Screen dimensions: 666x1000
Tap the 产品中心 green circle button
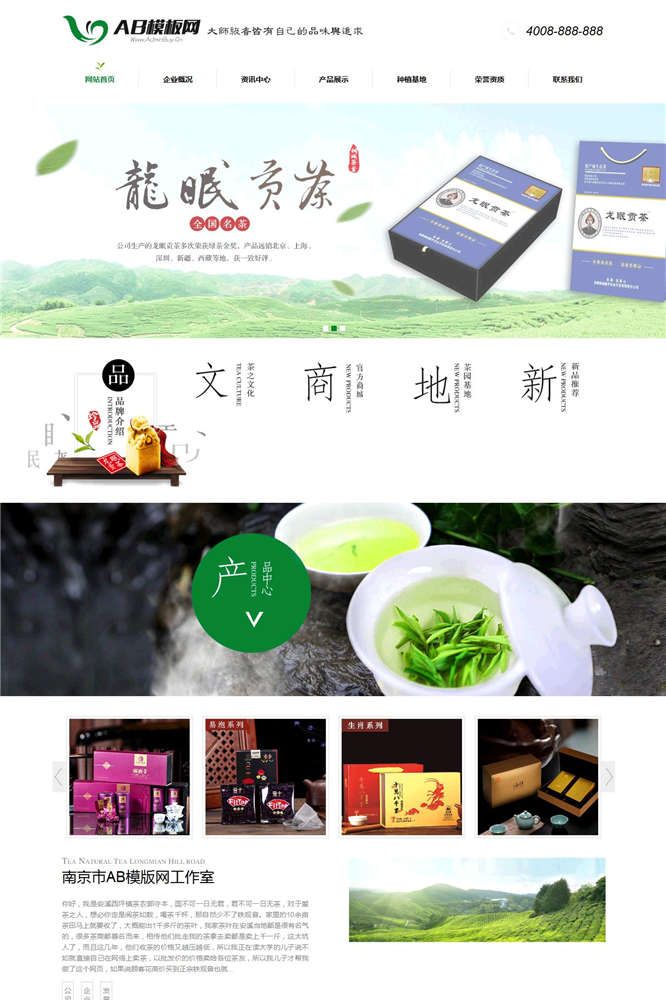[250, 592]
